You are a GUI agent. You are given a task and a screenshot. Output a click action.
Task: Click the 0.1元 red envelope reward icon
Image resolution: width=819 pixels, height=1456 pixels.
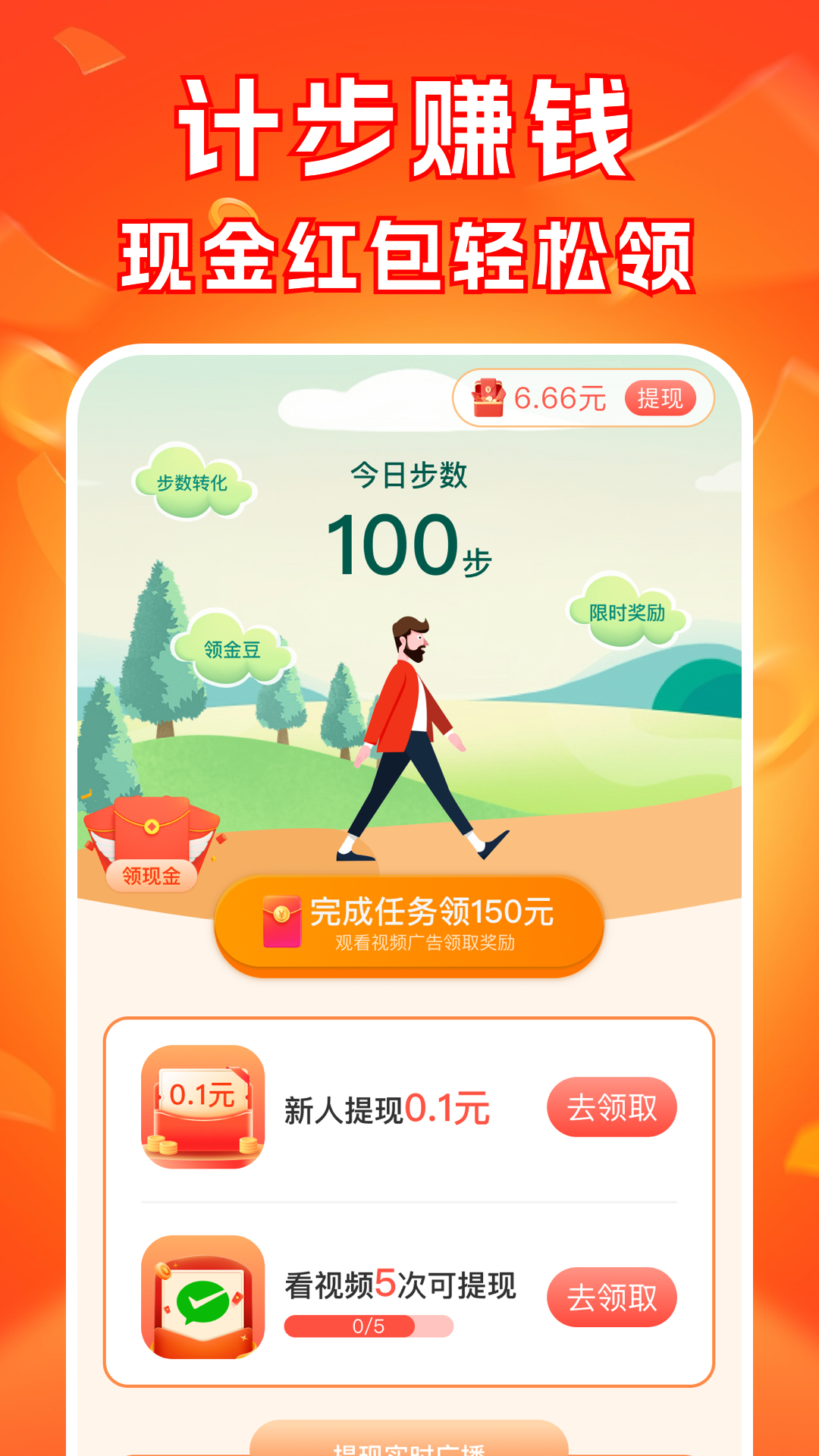pyautogui.click(x=201, y=1106)
